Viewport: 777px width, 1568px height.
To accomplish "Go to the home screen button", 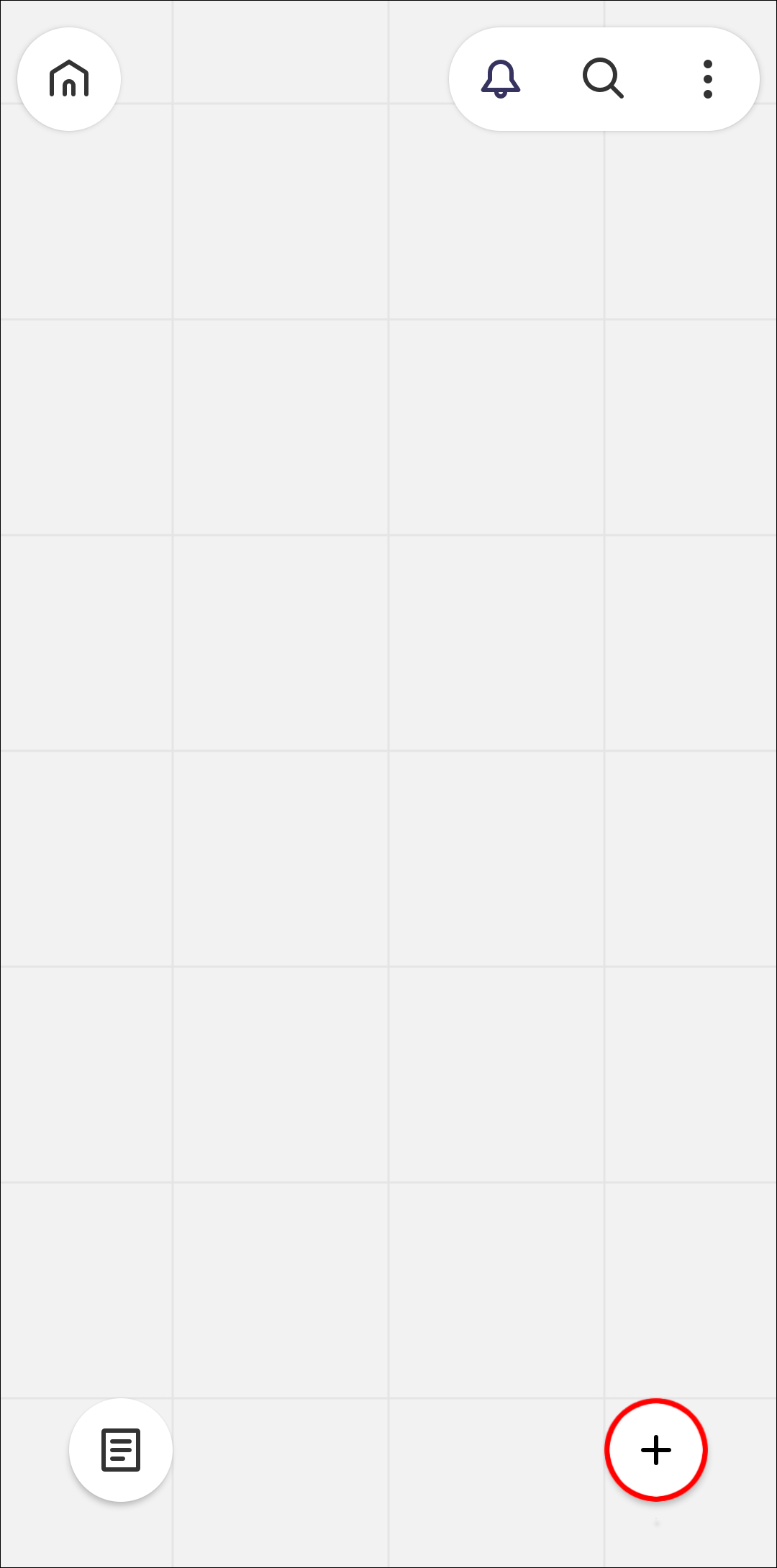I will tap(69, 79).
